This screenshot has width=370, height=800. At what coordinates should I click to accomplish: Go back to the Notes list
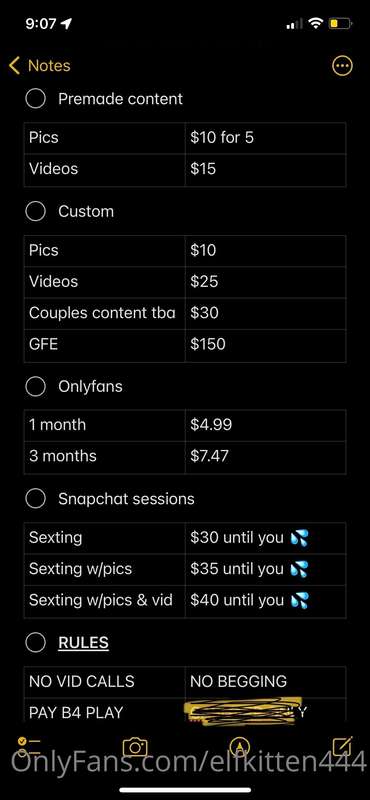point(39,66)
